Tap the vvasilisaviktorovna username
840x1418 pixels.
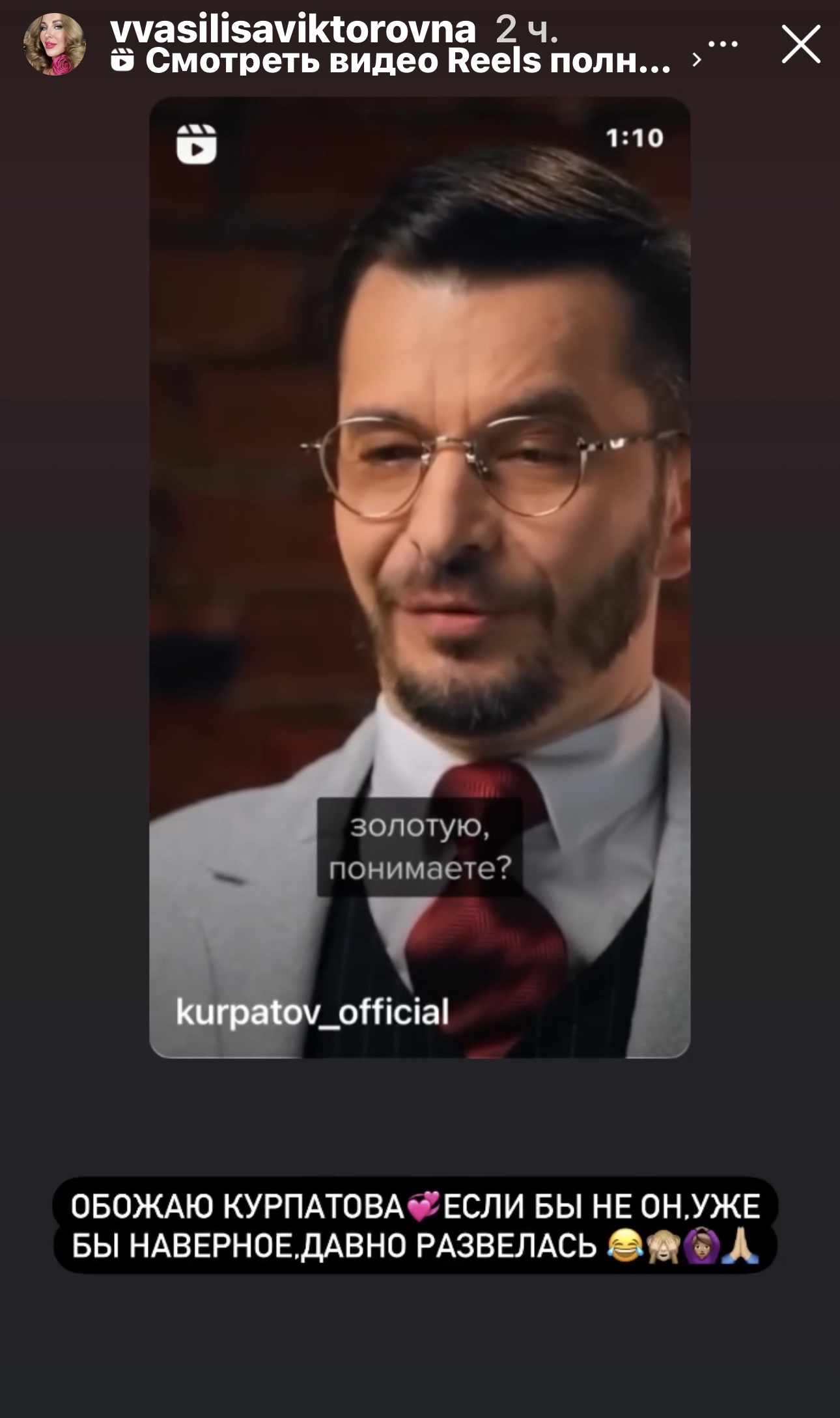click(x=293, y=29)
